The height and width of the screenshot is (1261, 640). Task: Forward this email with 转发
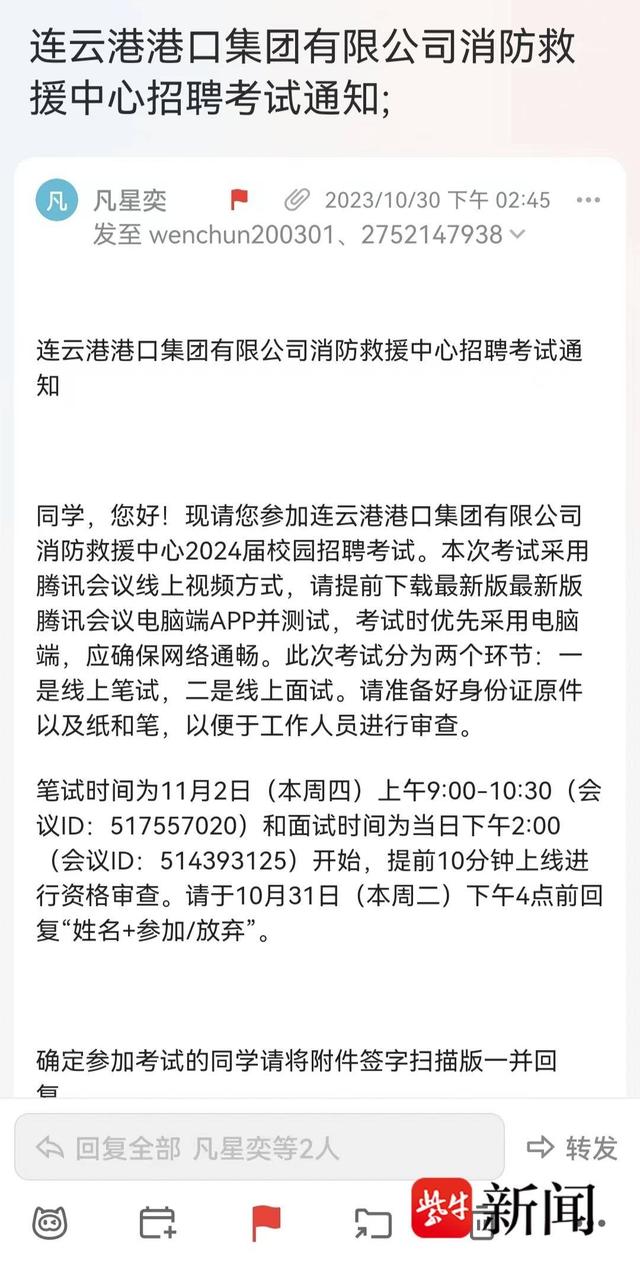click(x=572, y=1147)
